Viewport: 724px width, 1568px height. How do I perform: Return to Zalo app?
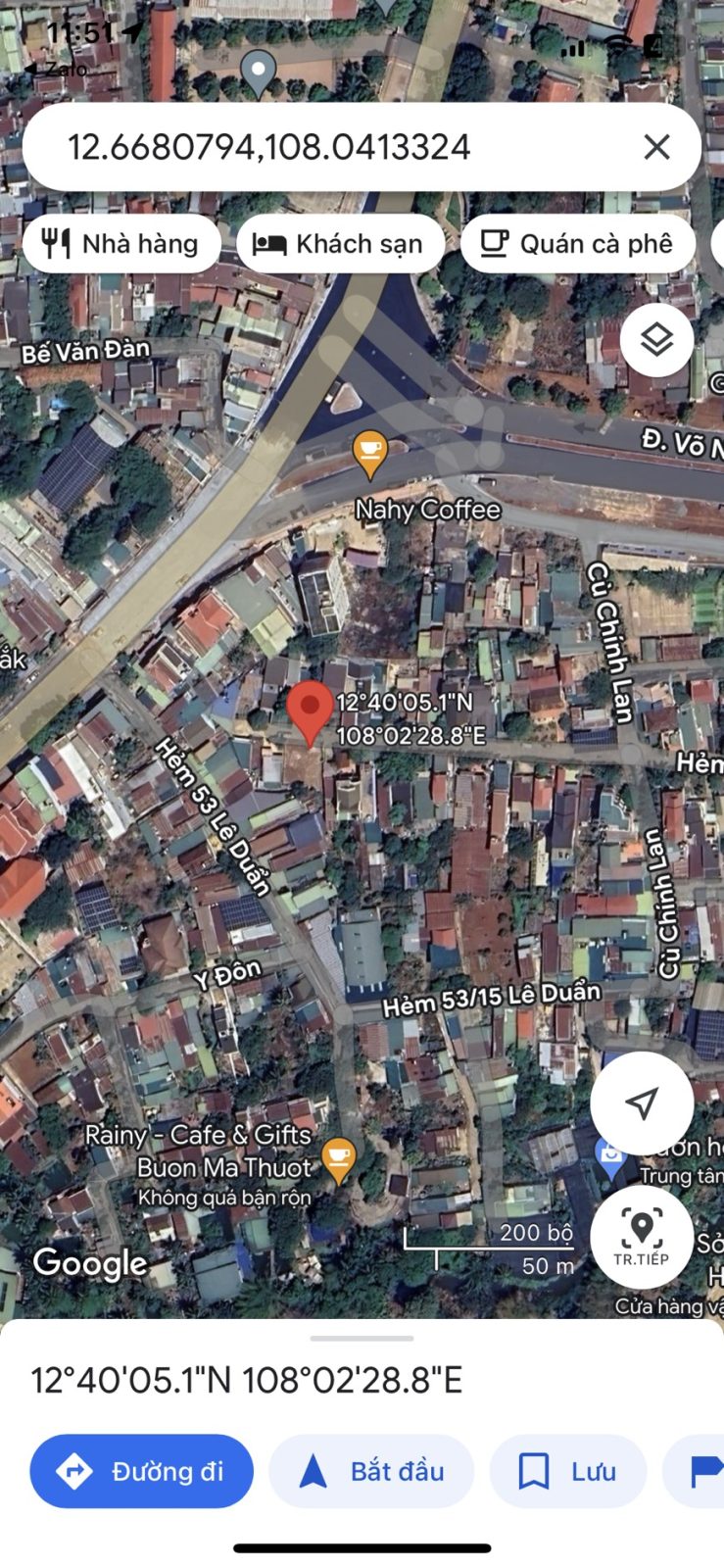point(55,70)
